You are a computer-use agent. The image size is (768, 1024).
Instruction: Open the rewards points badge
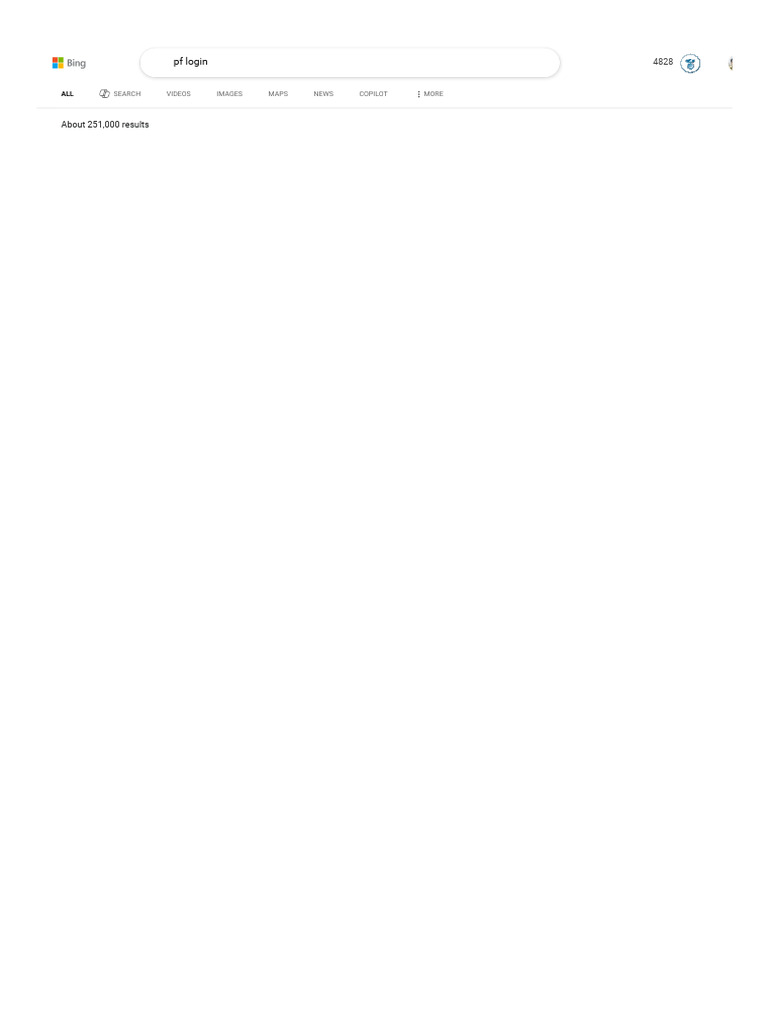point(677,63)
